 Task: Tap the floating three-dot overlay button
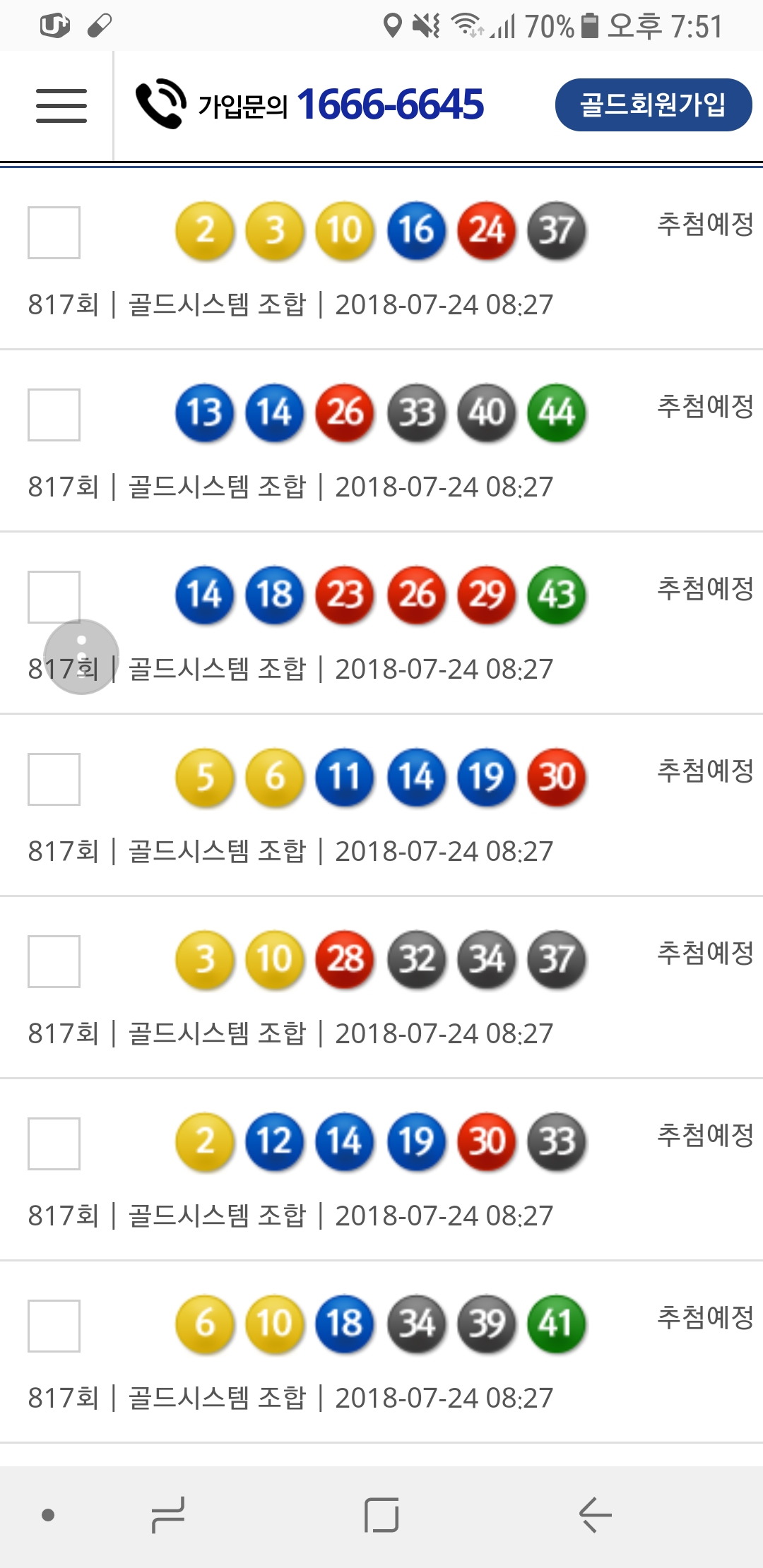point(81,657)
